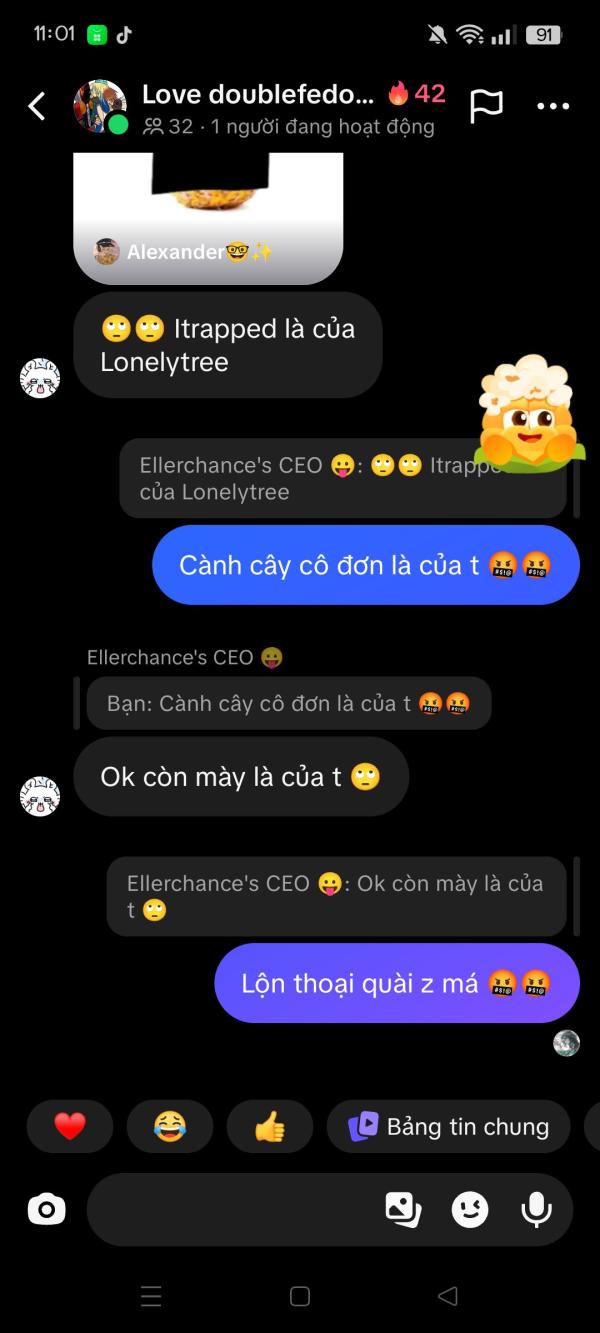Open Love doublefedo group chat details

click(x=257, y=95)
